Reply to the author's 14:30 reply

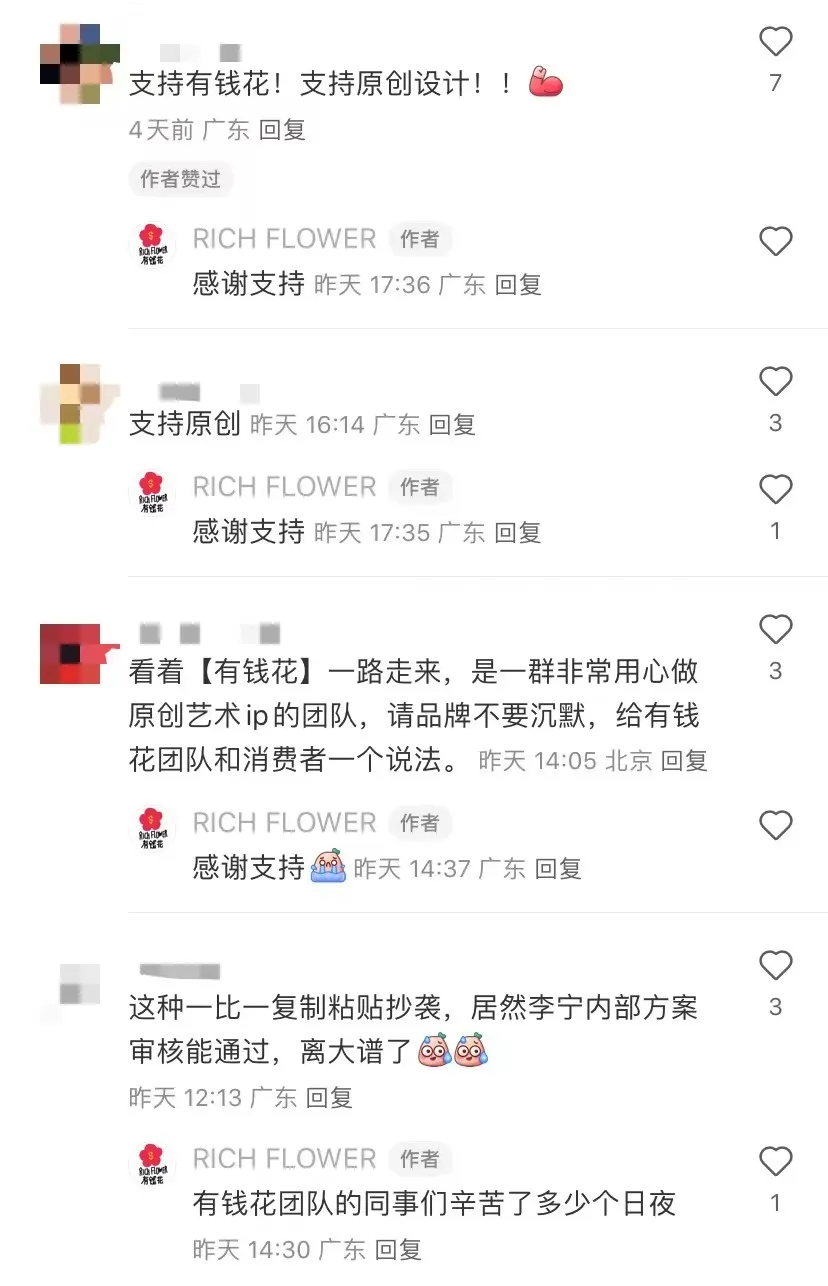pos(398,1249)
